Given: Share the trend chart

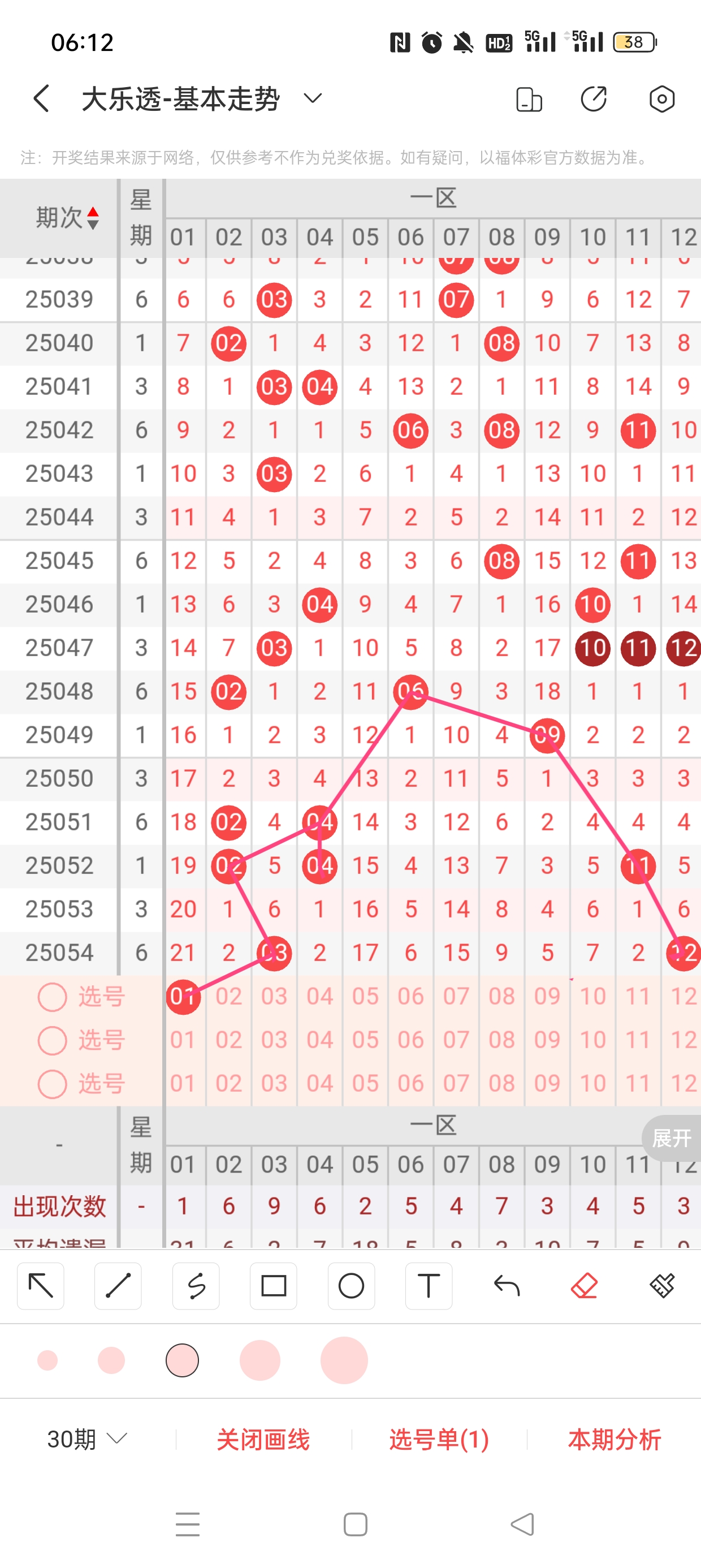Looking at the screenshot, I should pos(594,98).
